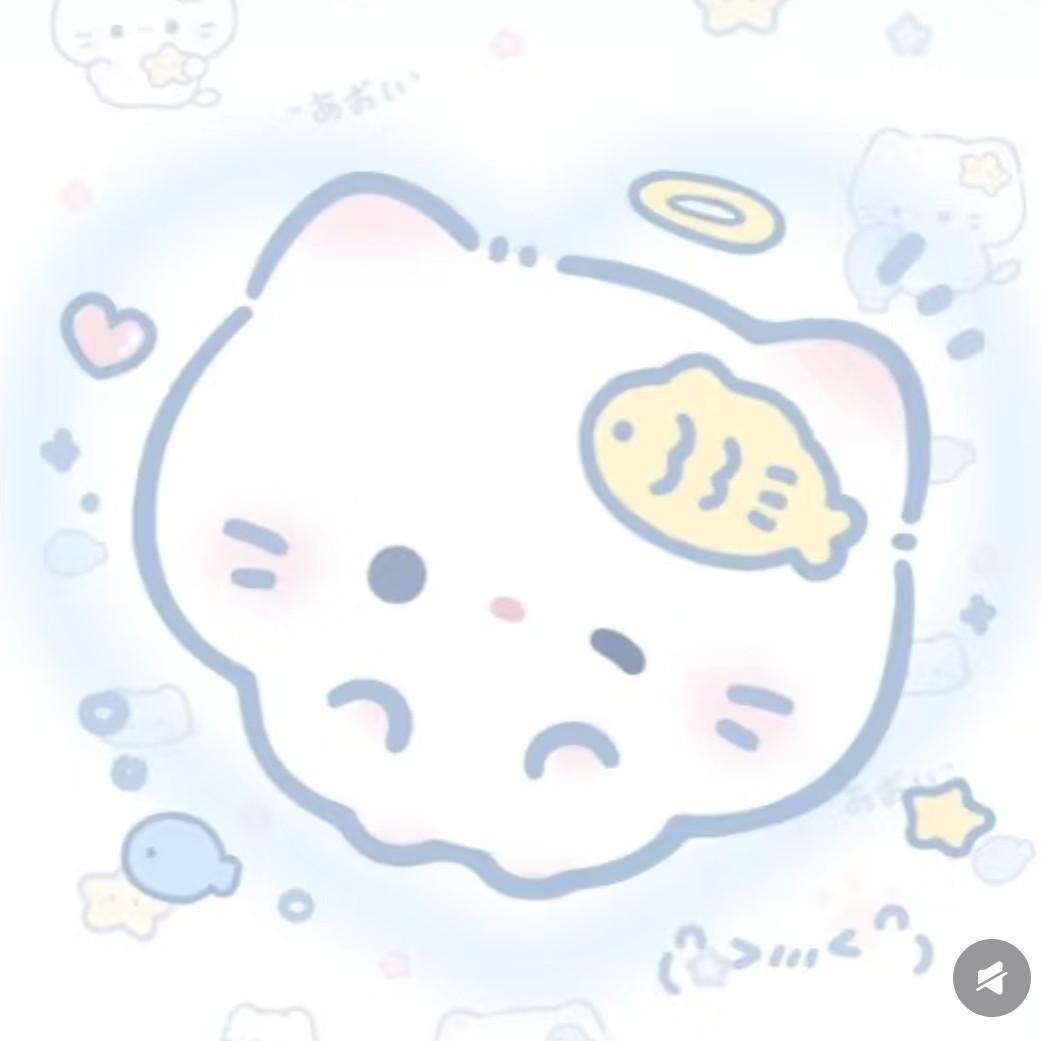Unmute the video with the speaker icon
Screen dimensions: 1041x1041
point(991,978)
